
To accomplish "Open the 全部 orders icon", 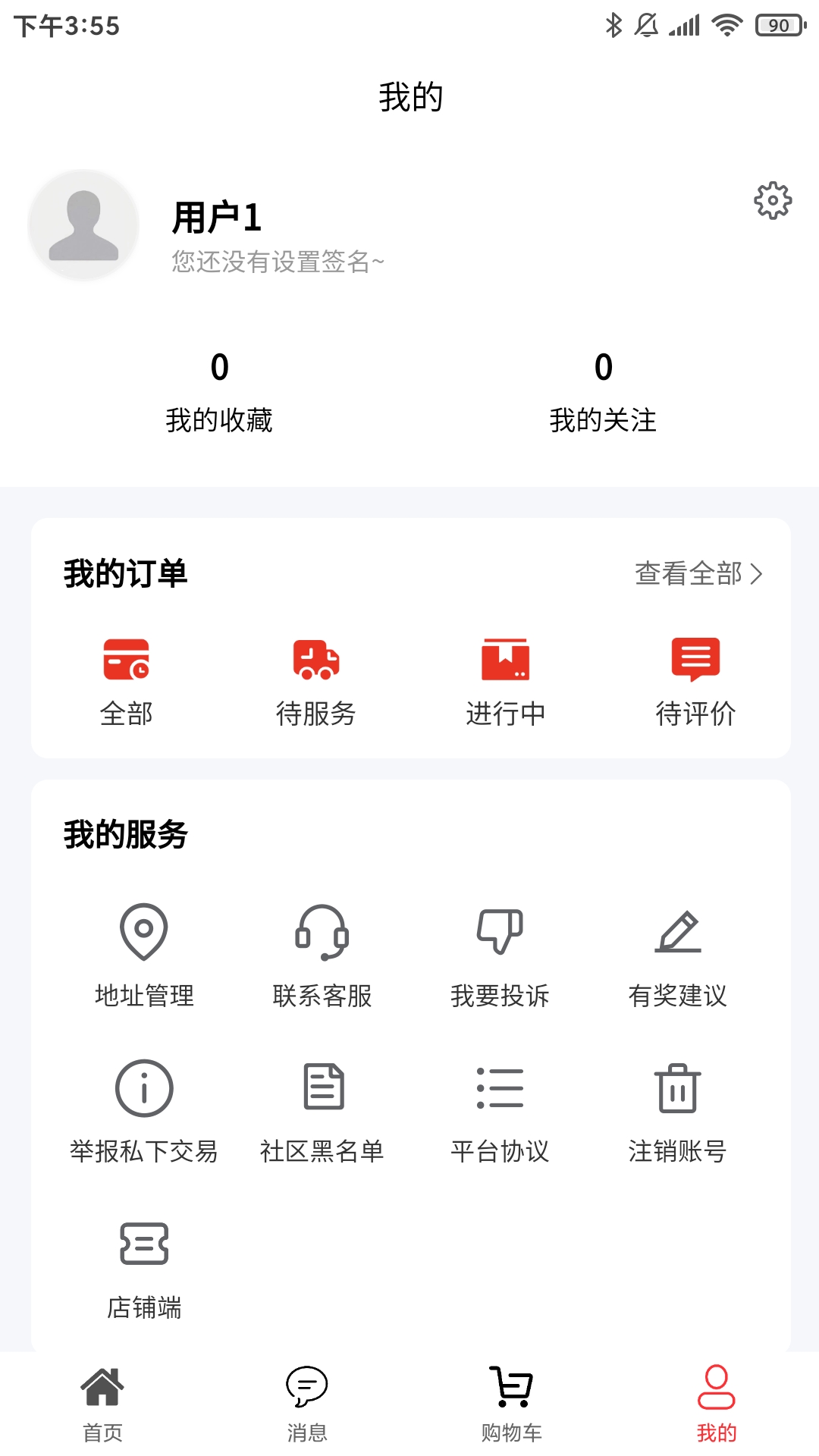I will pyautogui.click(x=127, y=660).
